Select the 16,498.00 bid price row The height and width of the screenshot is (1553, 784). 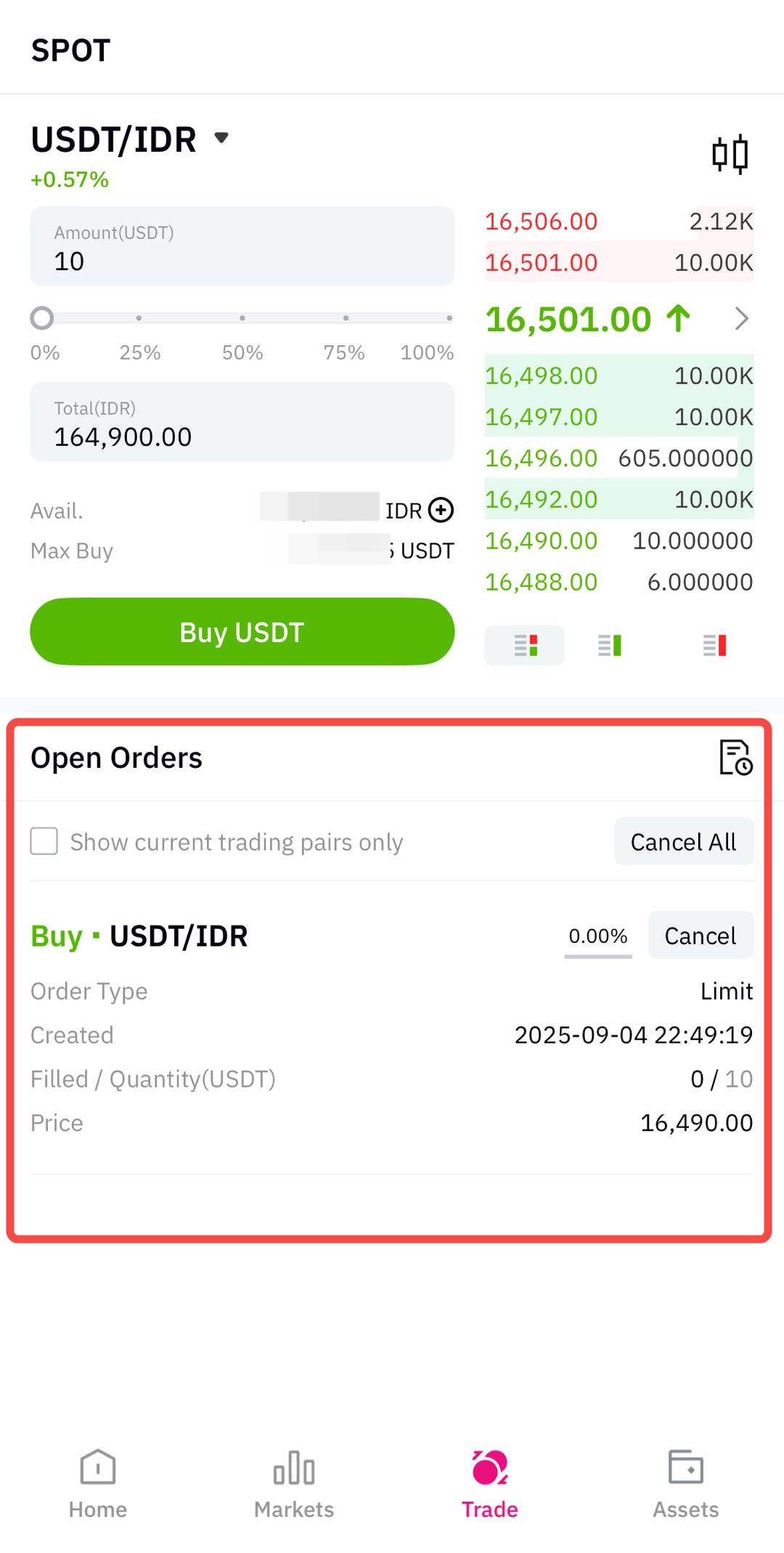pyautogui.click(x=618, y=376)
